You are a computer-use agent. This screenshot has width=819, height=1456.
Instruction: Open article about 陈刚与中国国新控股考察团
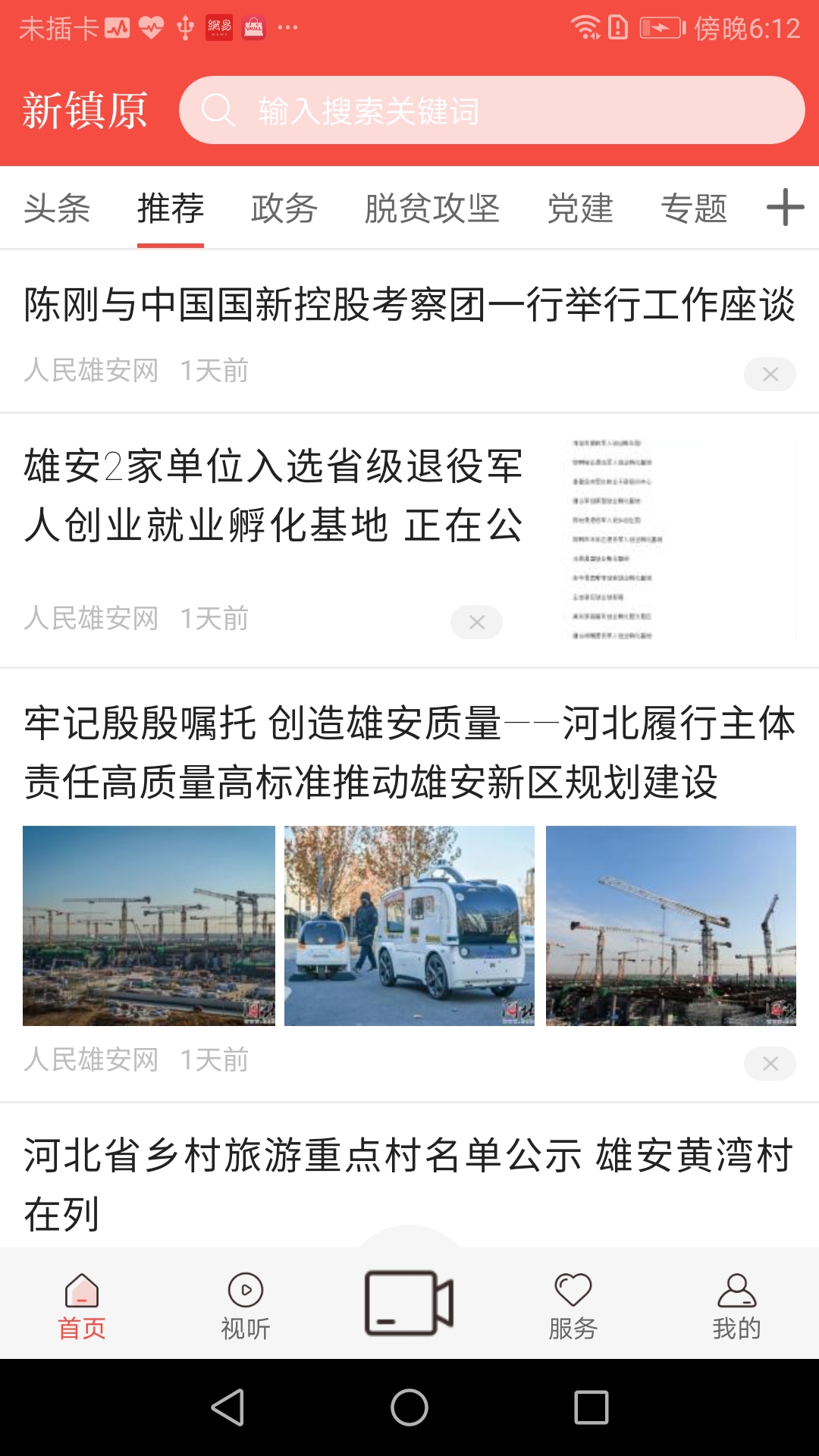(409, 305)
